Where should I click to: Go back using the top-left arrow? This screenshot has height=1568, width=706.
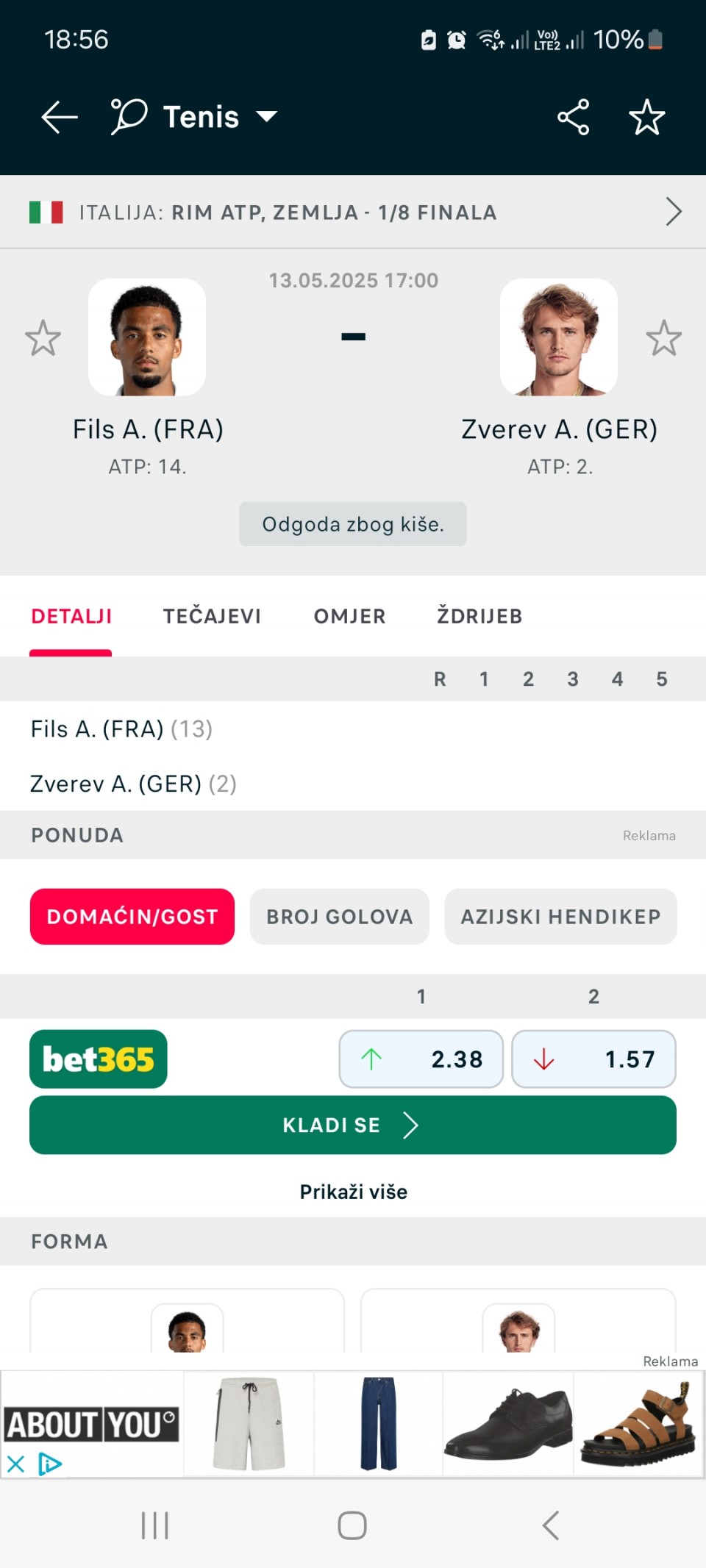(x=59, y=117)
